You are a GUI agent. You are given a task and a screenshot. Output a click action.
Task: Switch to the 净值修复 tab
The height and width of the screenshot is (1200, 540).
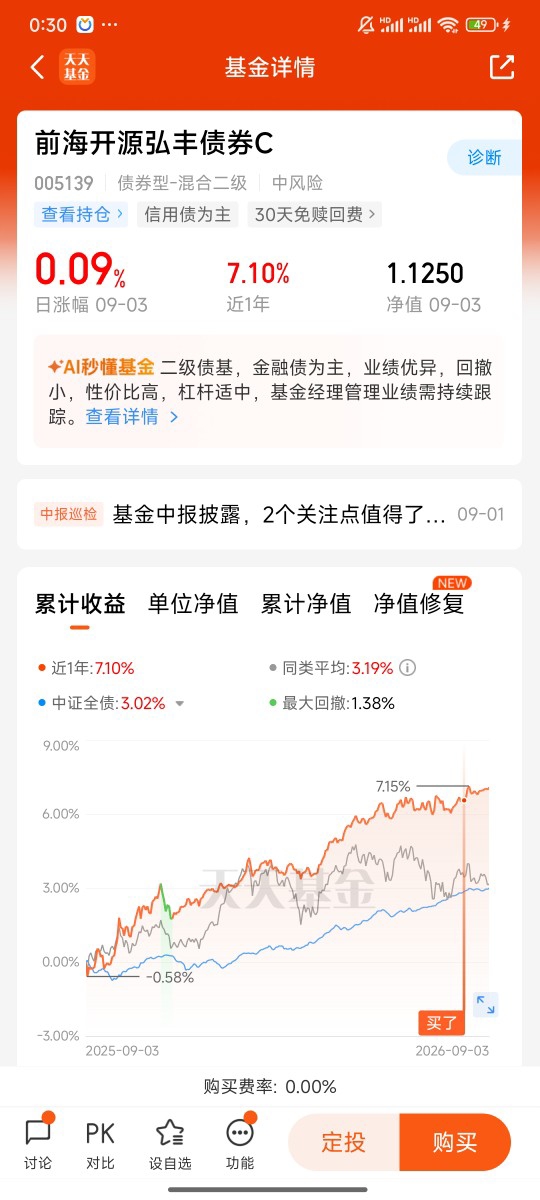[x=419, y=604]
